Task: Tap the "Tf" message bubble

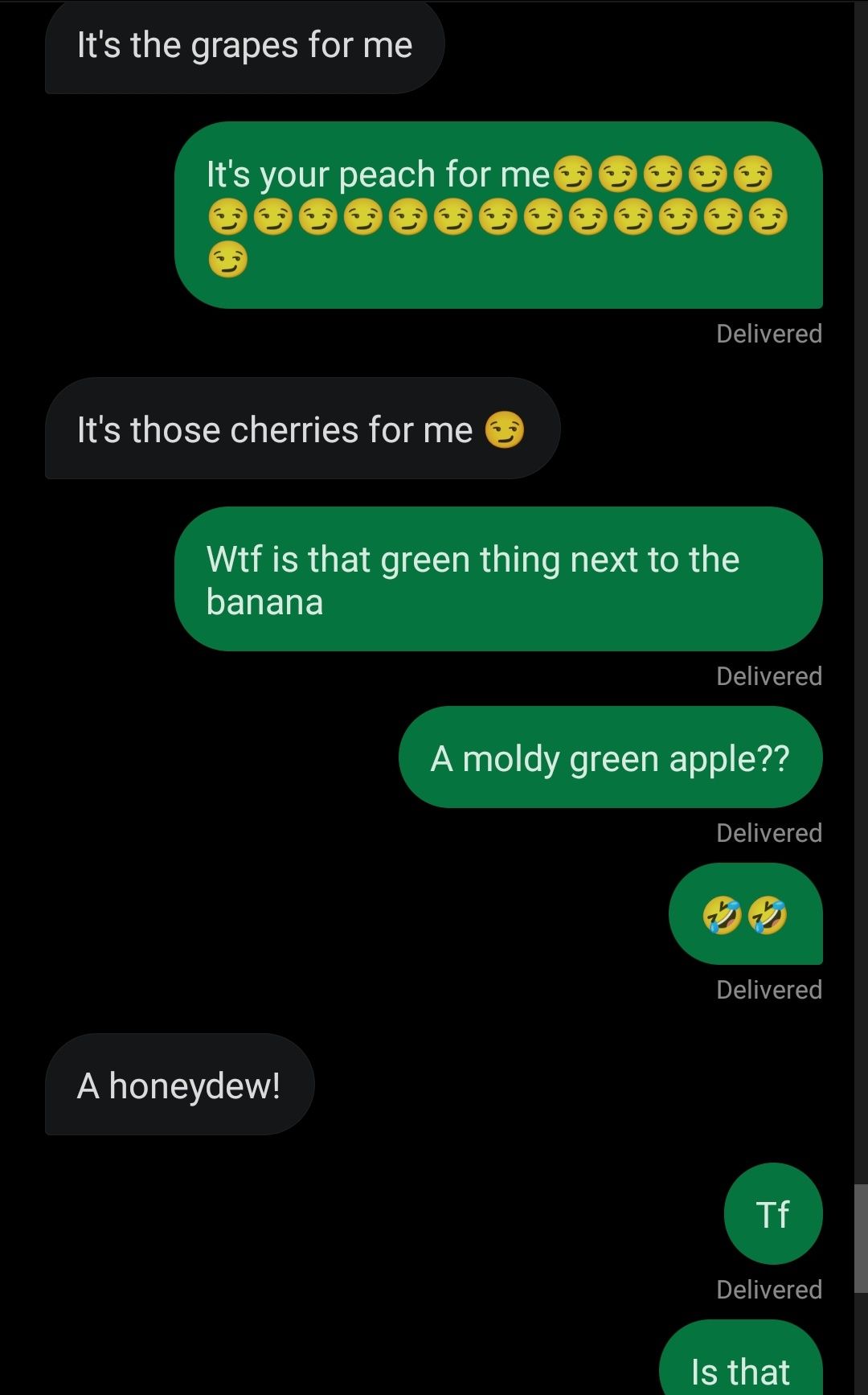Action: pyautogui.click(x=772, y=1213)
